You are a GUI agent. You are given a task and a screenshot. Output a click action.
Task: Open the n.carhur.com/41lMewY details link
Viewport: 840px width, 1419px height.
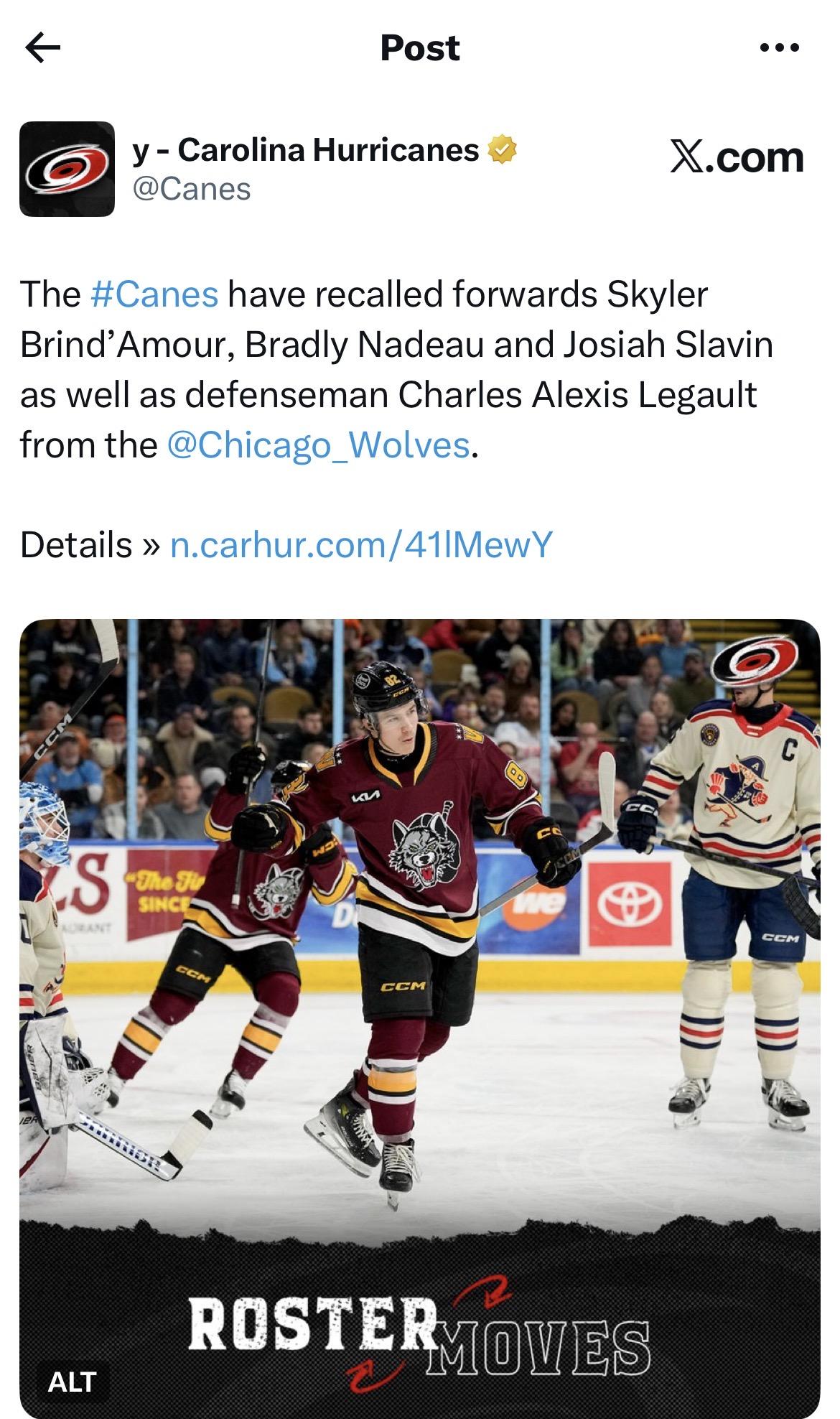click(360, 544)
